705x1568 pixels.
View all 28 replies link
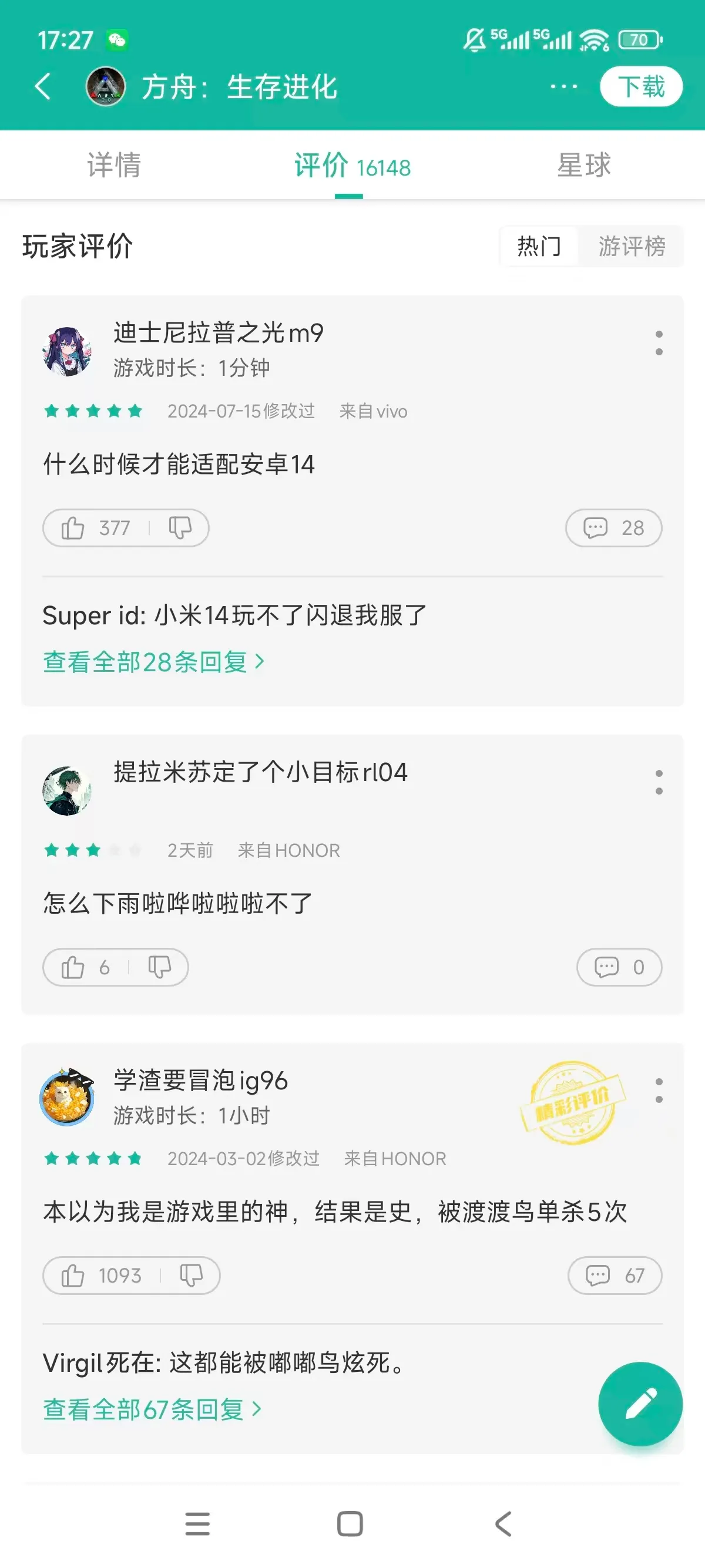[x=153, y=662]
